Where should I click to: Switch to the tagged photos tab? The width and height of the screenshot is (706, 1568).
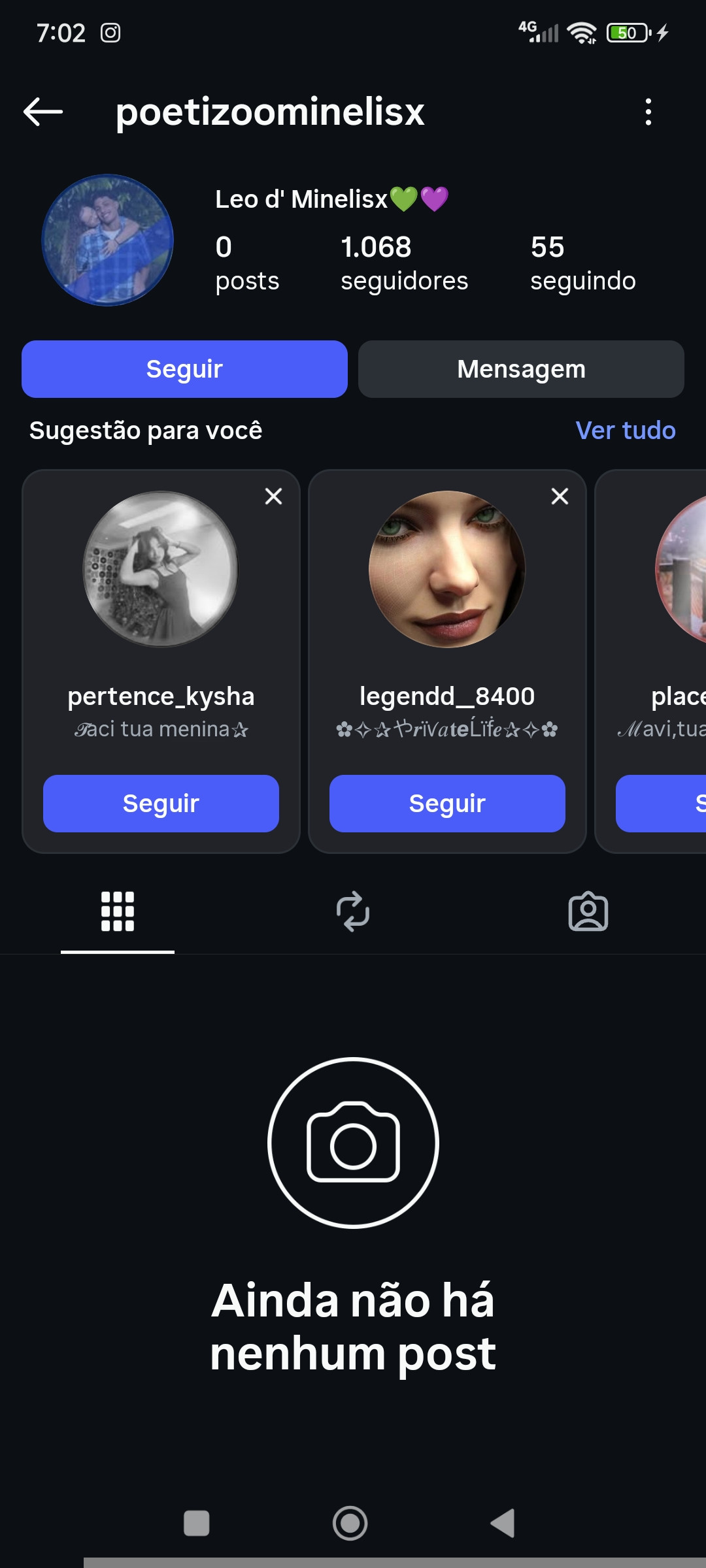click(x=588, y=911)
